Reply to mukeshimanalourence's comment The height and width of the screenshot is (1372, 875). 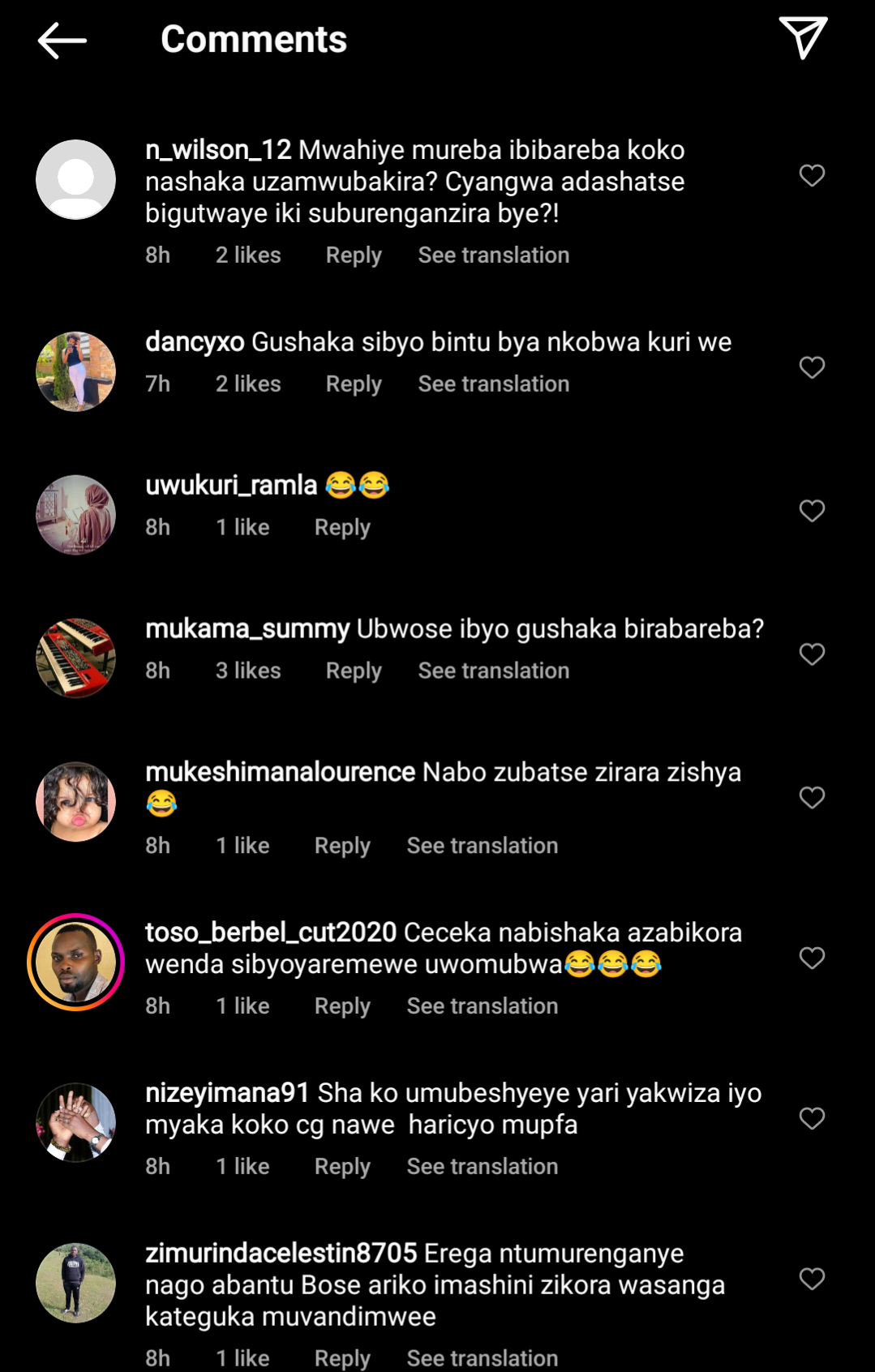click(341, 845)
